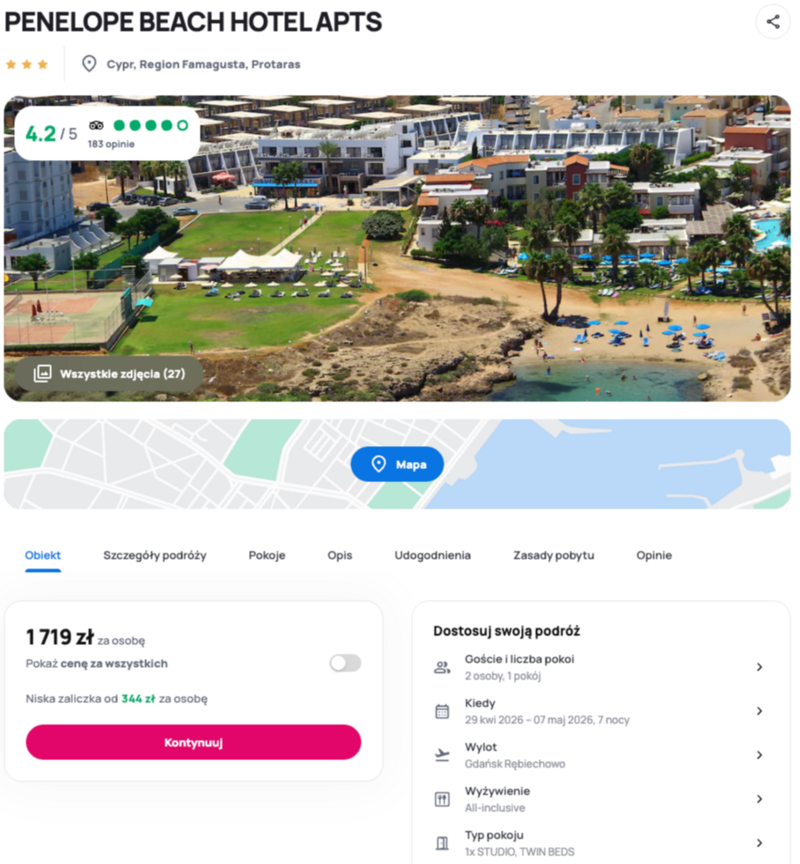Viewport: 800px width, 864px height.
Task: Edit the Kiedy travel dates
Action: (x=600, y=711)
